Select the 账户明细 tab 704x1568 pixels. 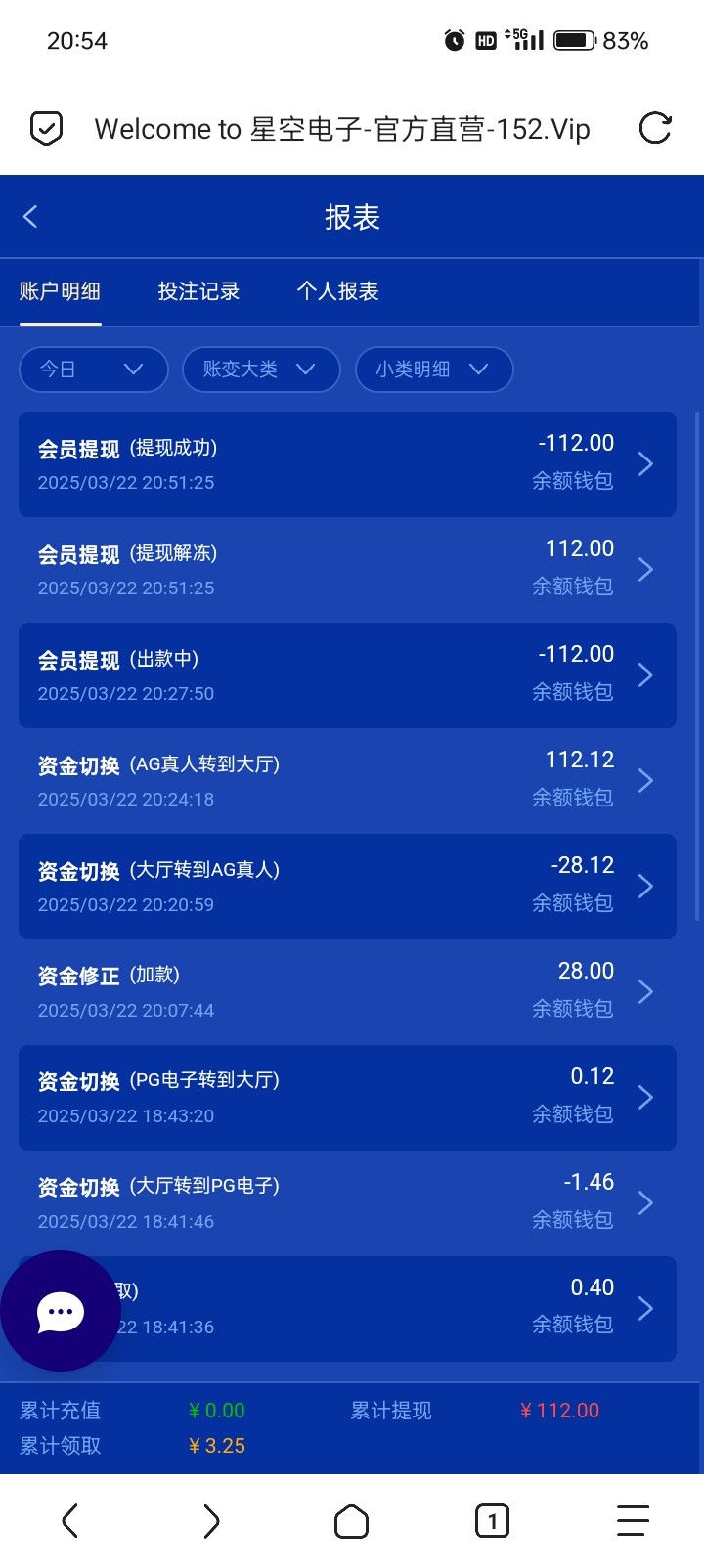pos(60,291)
